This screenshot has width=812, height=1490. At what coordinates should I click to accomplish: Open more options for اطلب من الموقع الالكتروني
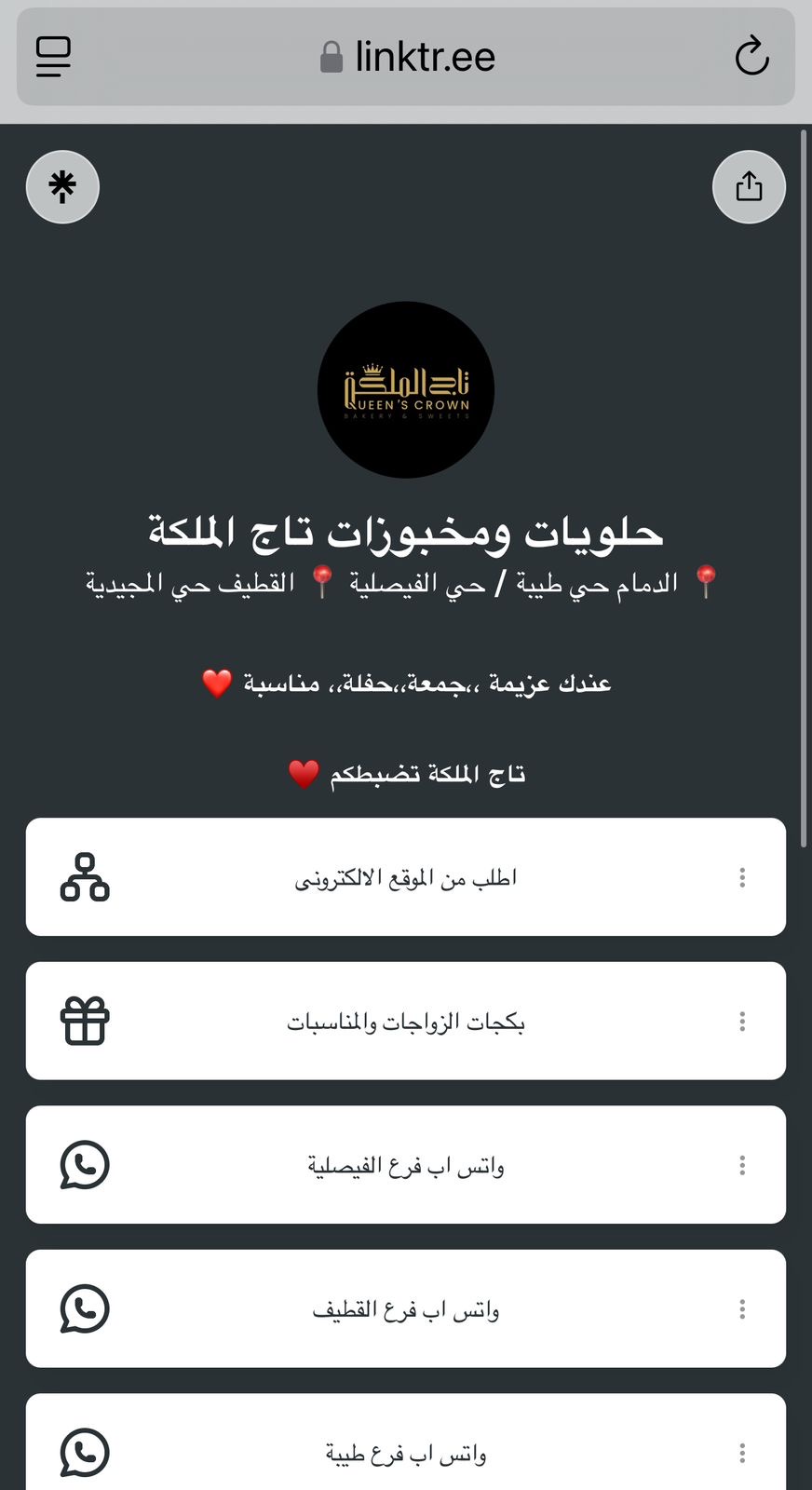tap(742, 877)
